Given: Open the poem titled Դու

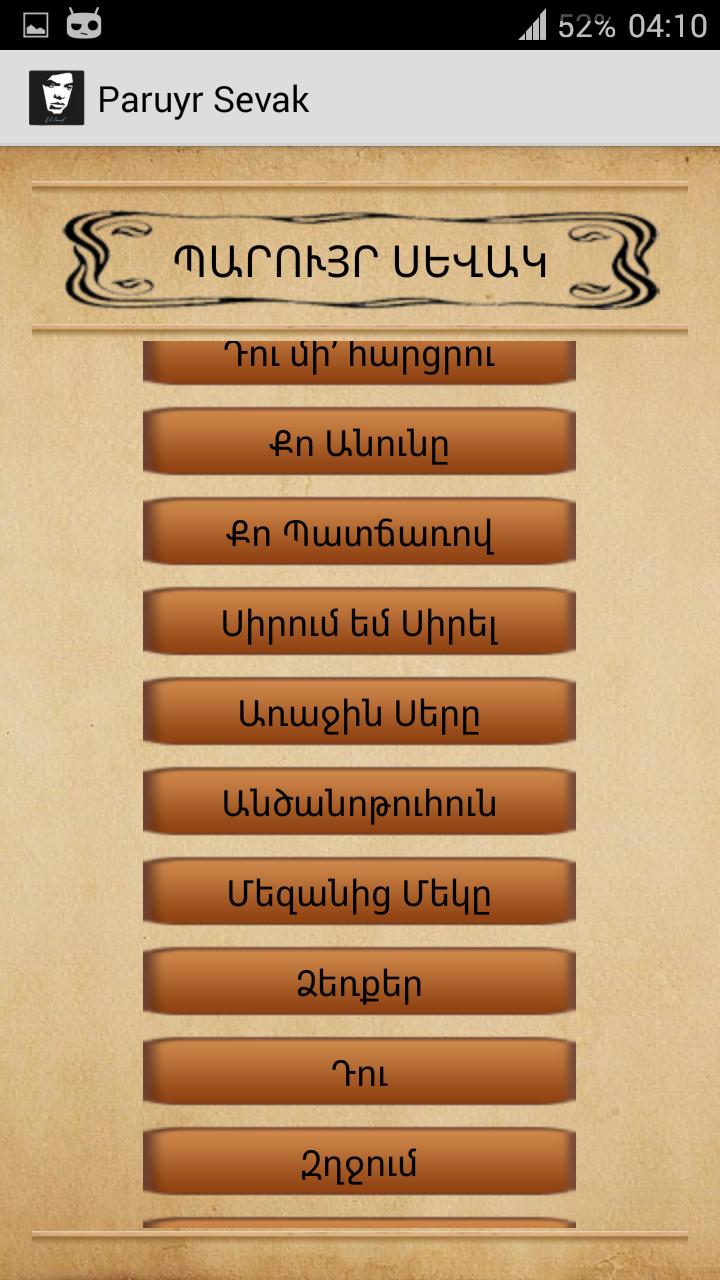Looking at the screenshot, I should pyautogui.click(x=359, y=1071).
